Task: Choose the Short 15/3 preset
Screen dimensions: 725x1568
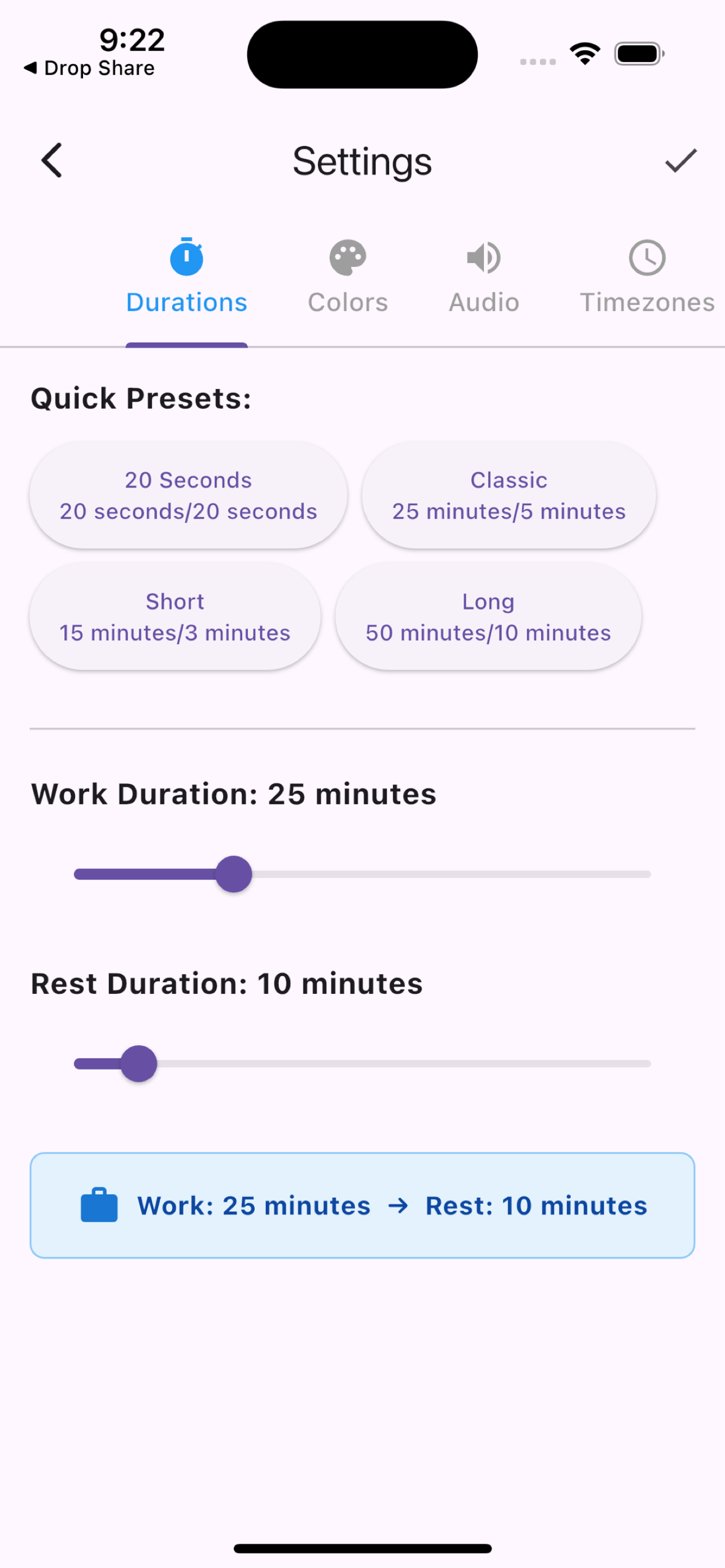Action: pyautogui.click(x=174, y=616)
